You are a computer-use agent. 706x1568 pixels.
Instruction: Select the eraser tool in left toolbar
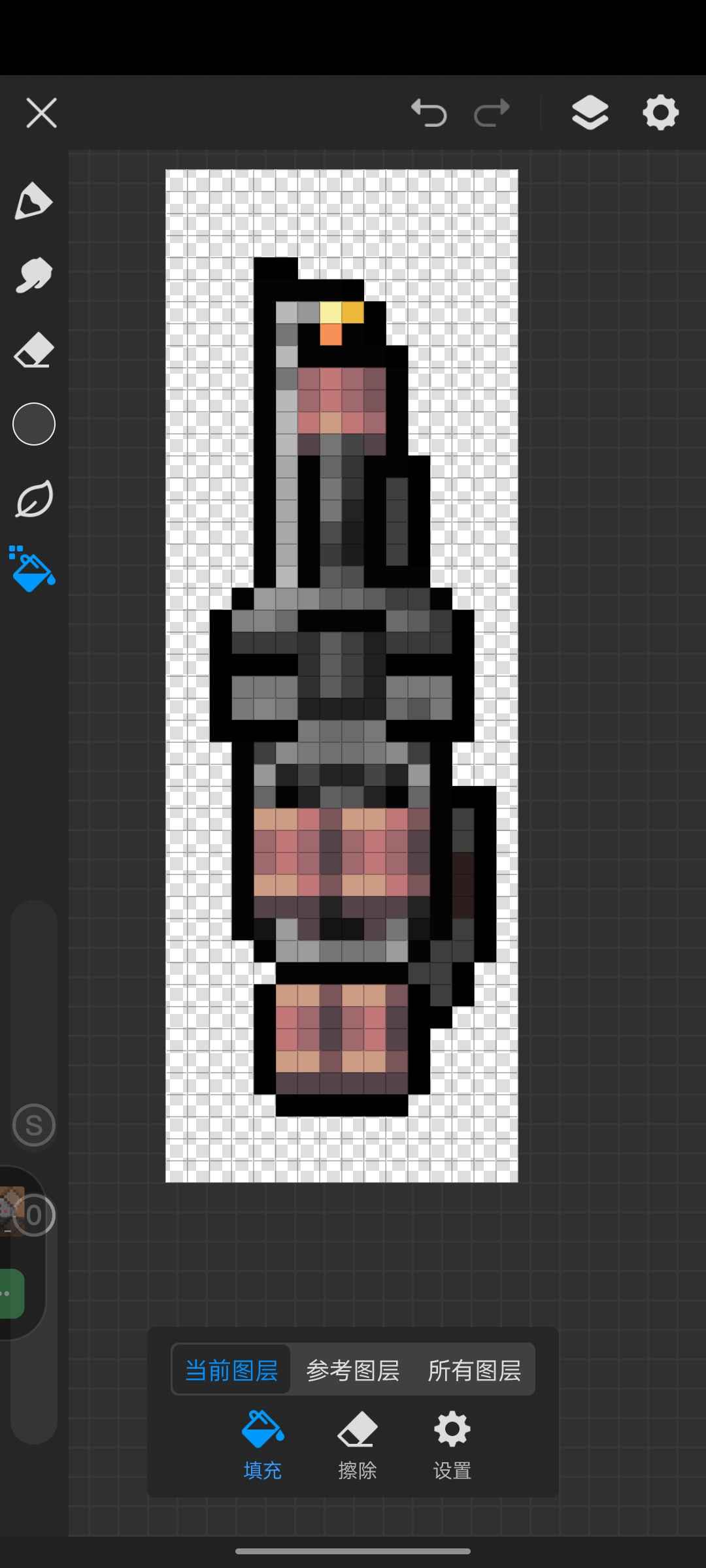[33, 350]
